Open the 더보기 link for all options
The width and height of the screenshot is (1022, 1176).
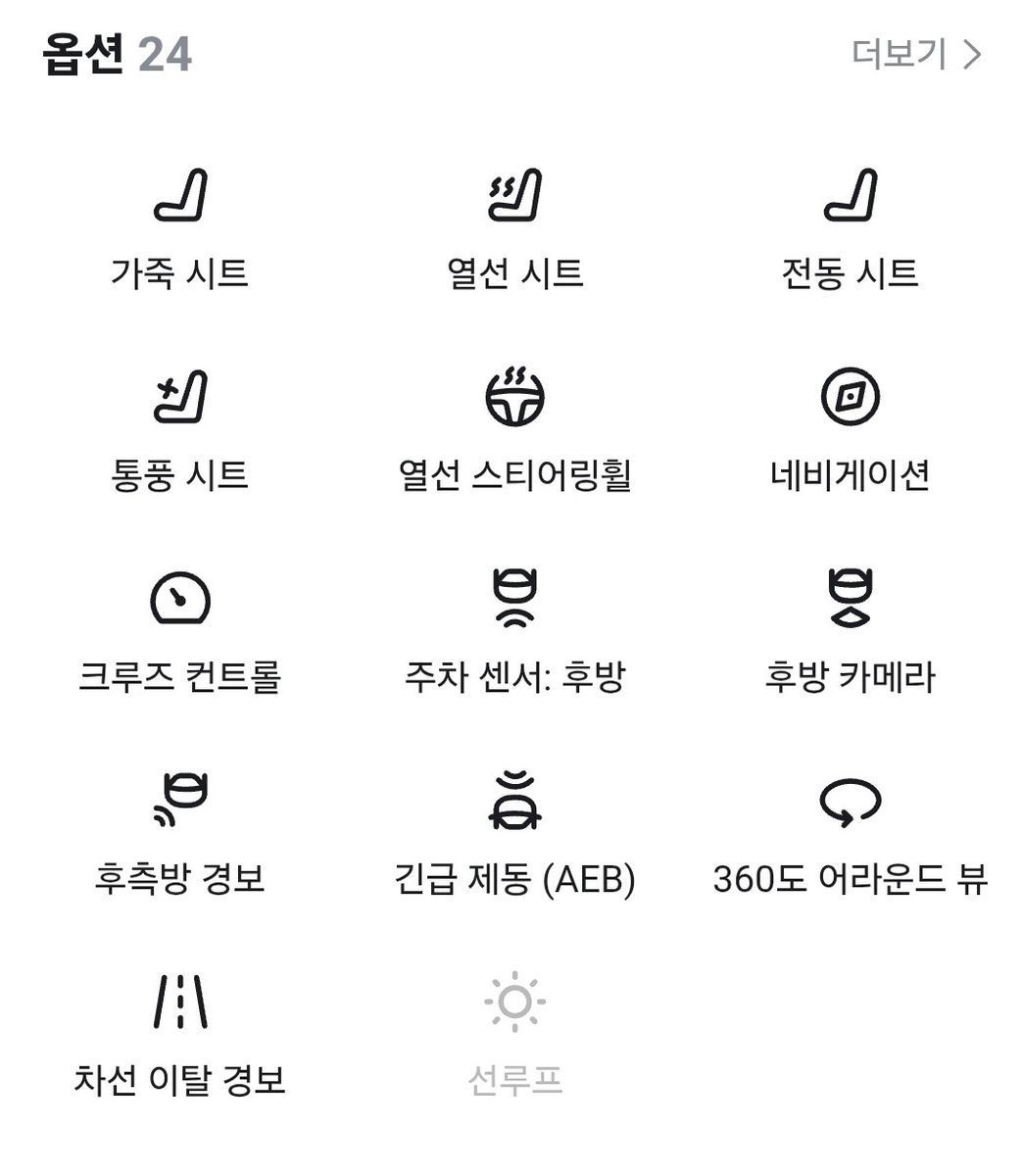(914, 54)
